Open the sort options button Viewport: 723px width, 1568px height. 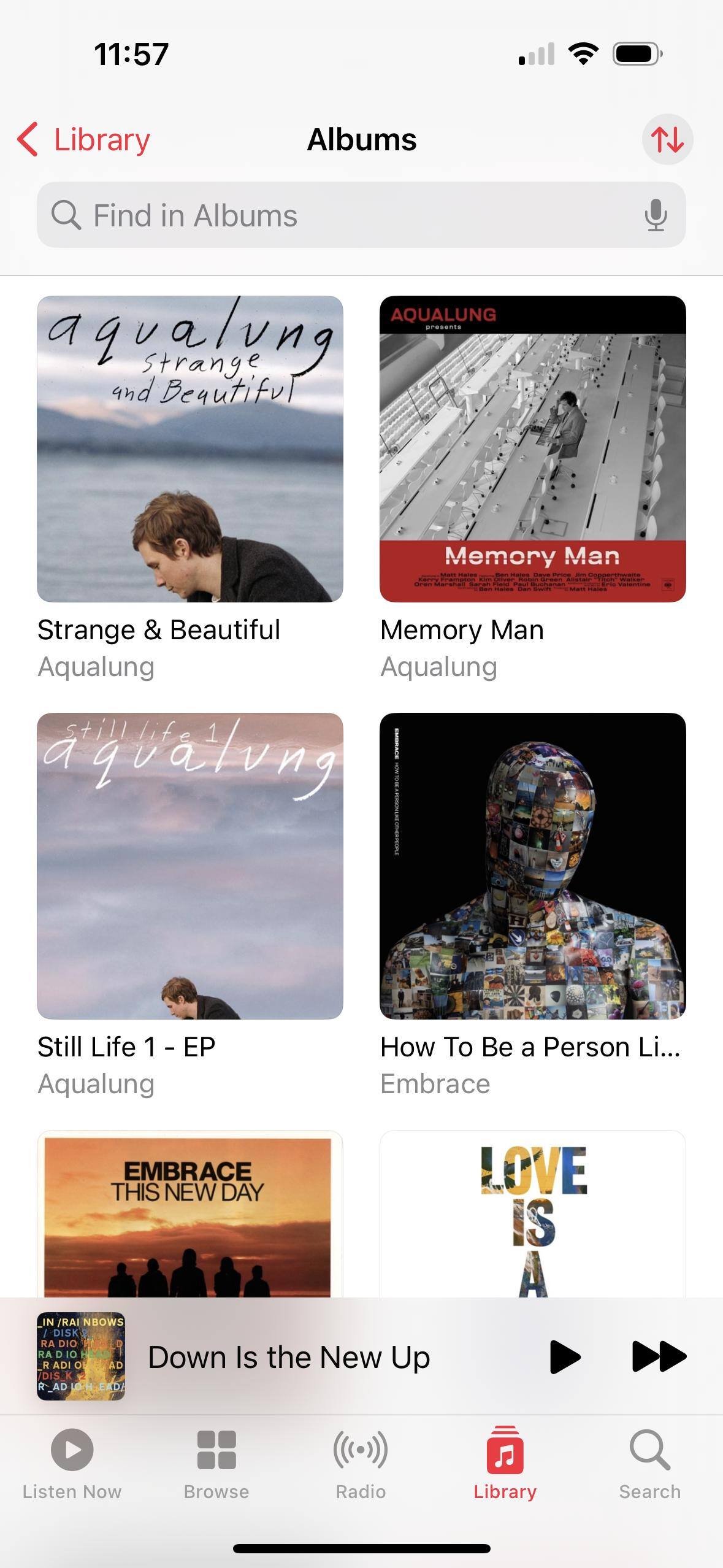coord(667,139)
